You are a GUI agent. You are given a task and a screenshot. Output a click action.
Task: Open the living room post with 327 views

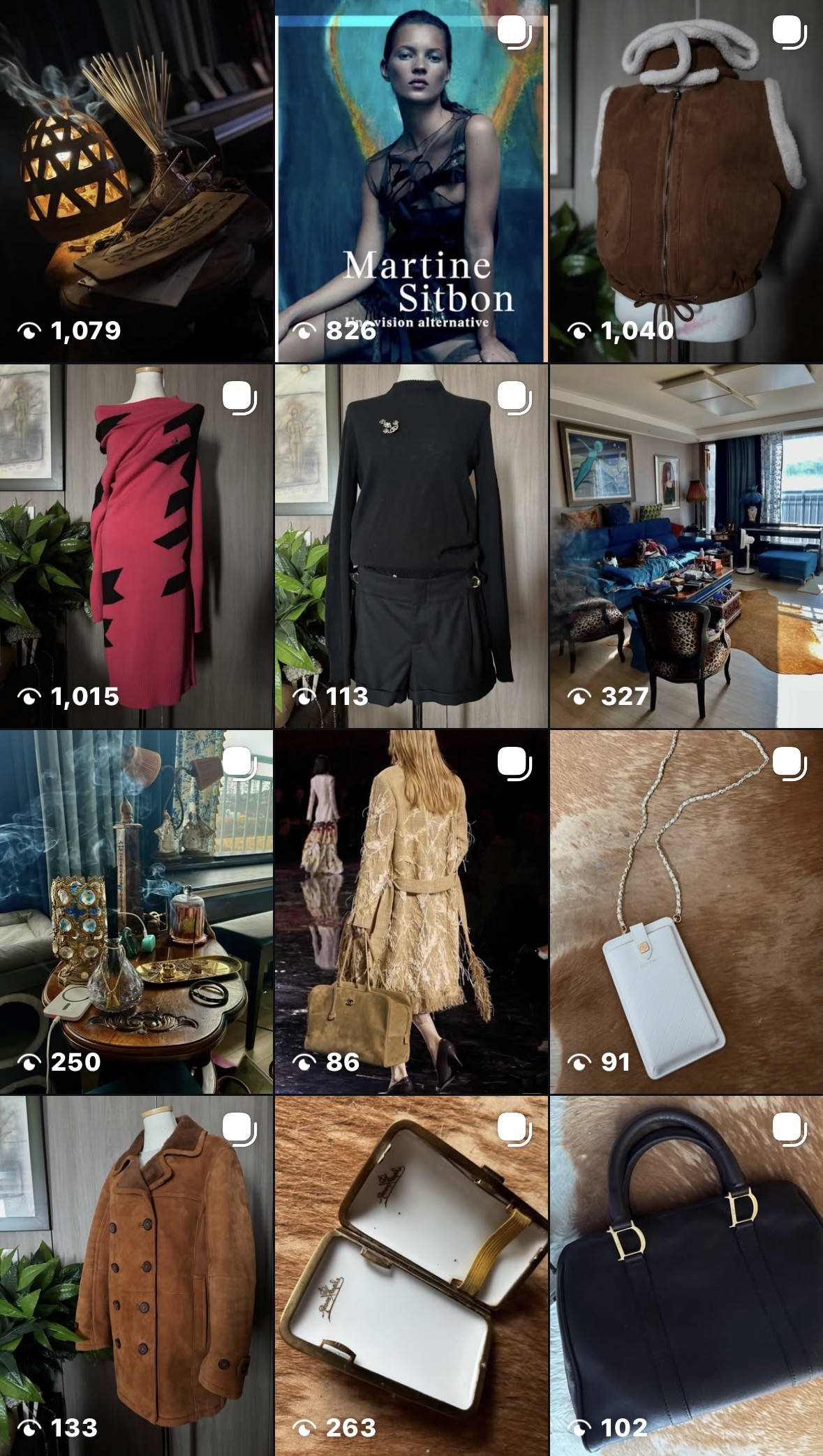tap(686, 546)
